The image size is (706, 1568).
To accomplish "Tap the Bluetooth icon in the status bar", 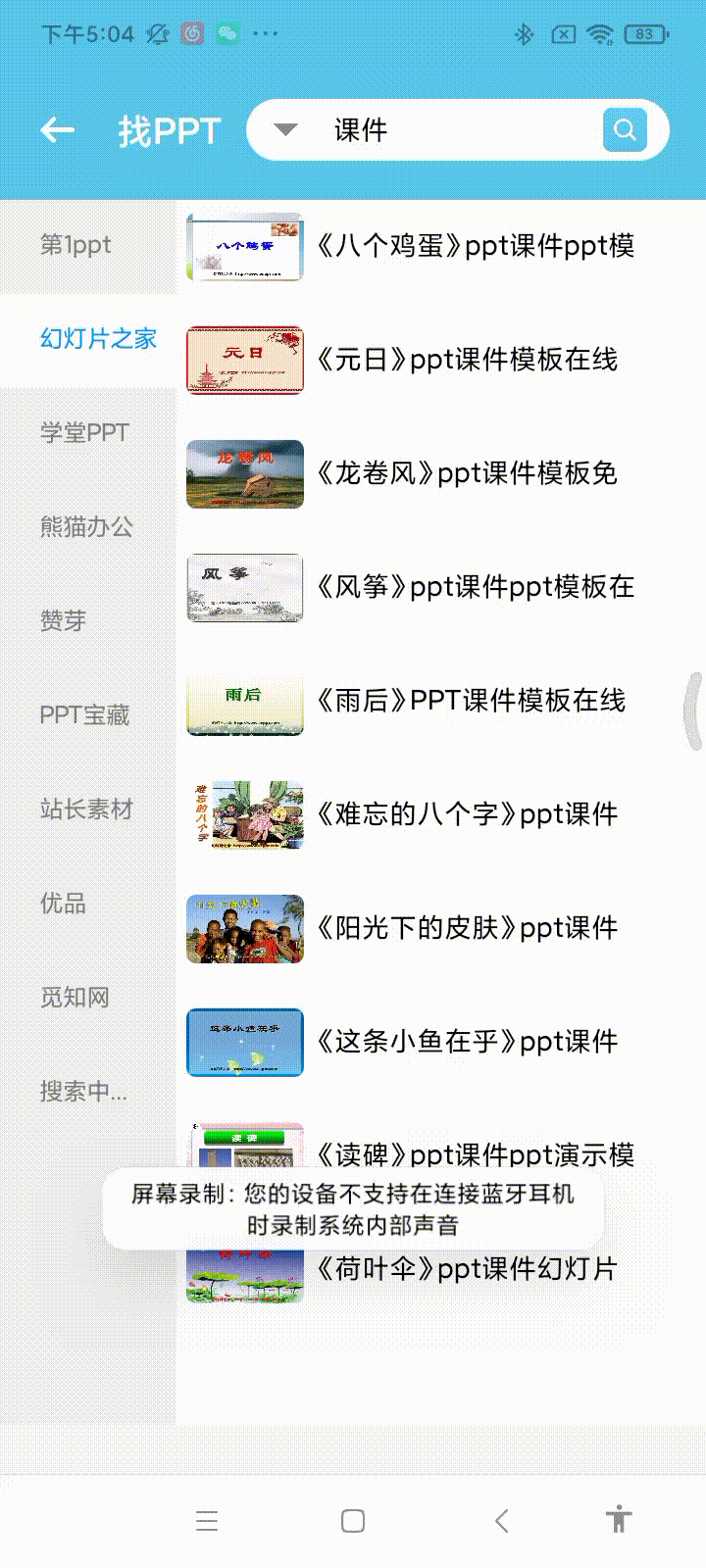I will click(525, 32).
